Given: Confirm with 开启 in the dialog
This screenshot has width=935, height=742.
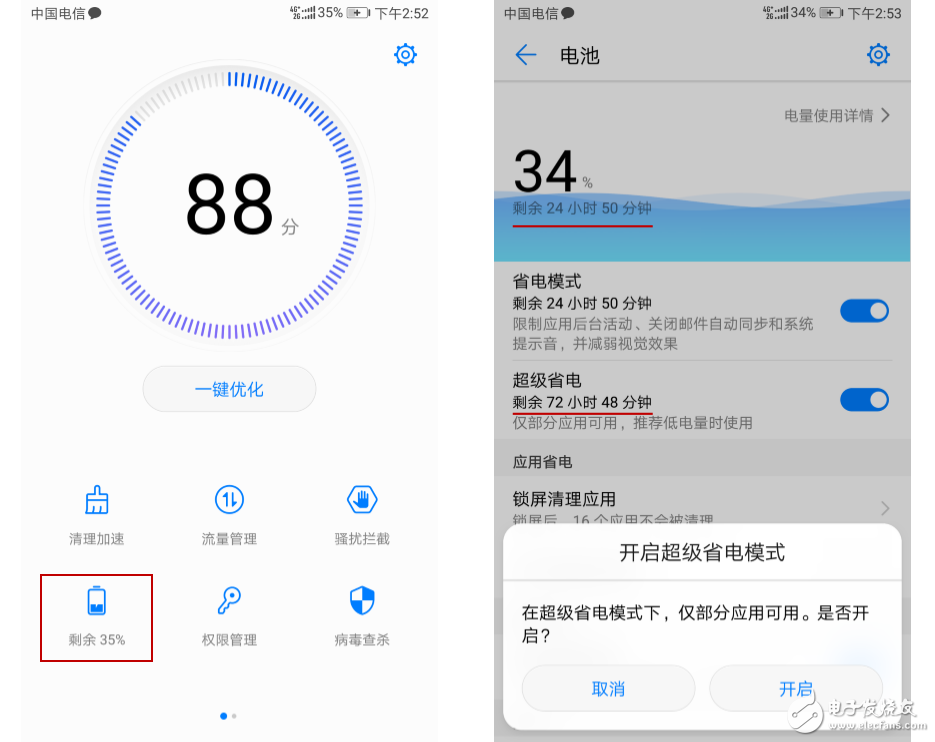Looking at the screenshot, I should 796,689.
